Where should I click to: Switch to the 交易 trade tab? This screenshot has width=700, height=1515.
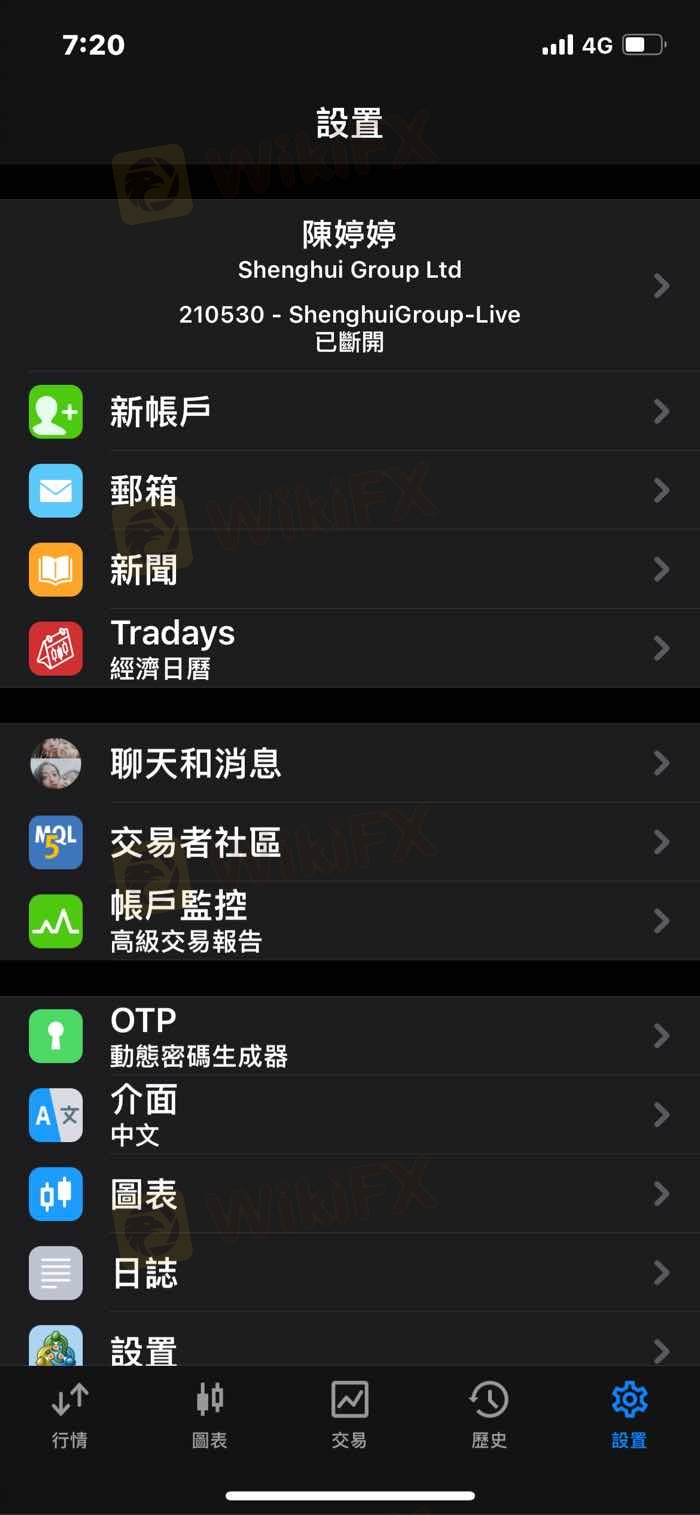(350, 1415)
